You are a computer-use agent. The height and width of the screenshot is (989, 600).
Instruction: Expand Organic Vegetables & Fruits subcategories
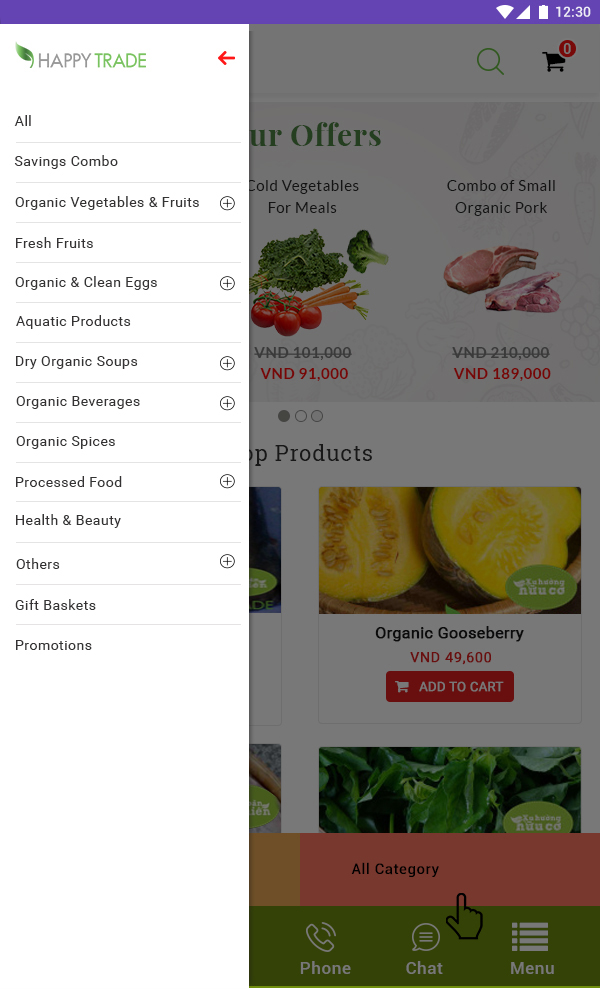coord(227,203)
